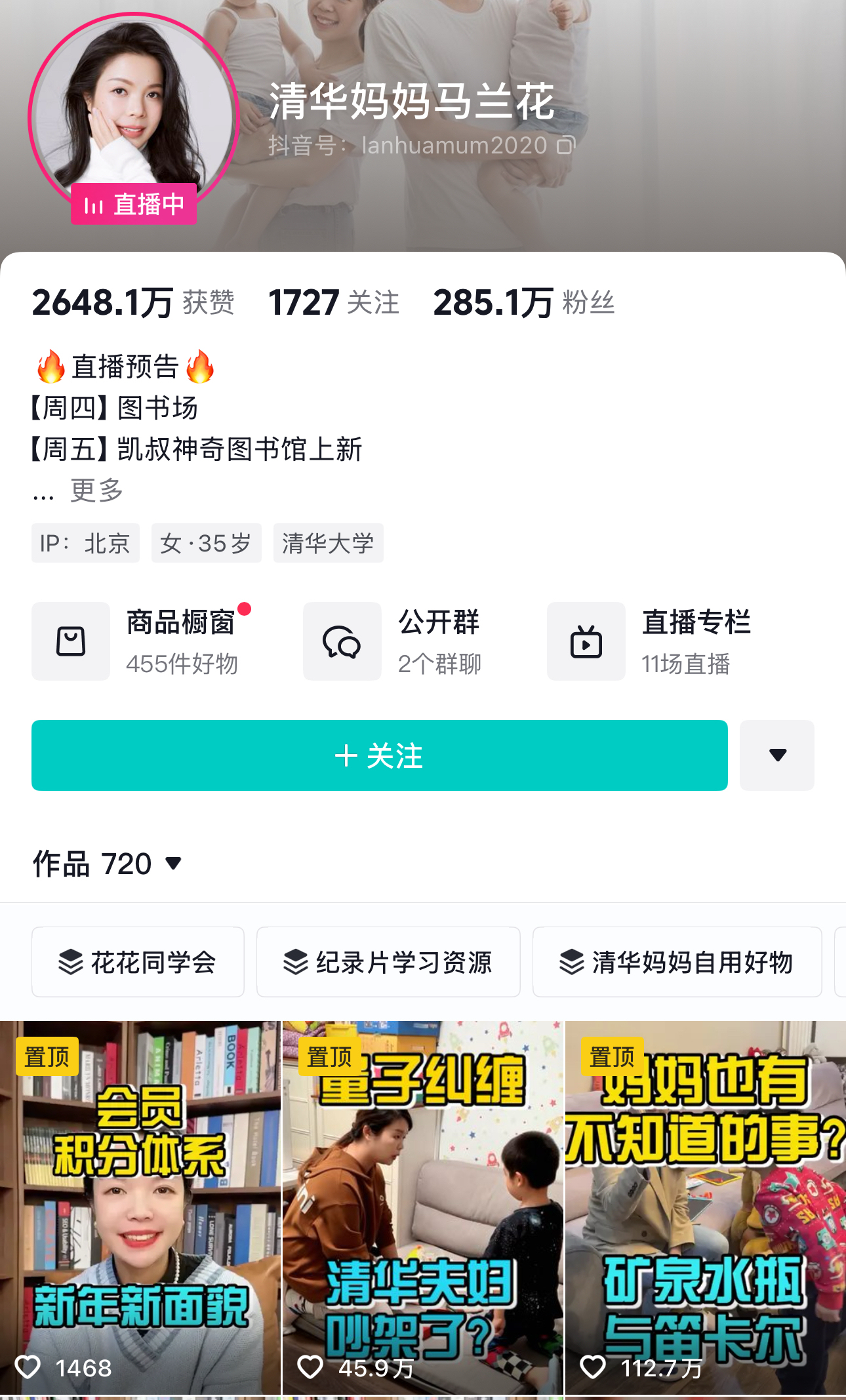Follow this account with 关注 button
The image size is (846, 1400).
379,755
